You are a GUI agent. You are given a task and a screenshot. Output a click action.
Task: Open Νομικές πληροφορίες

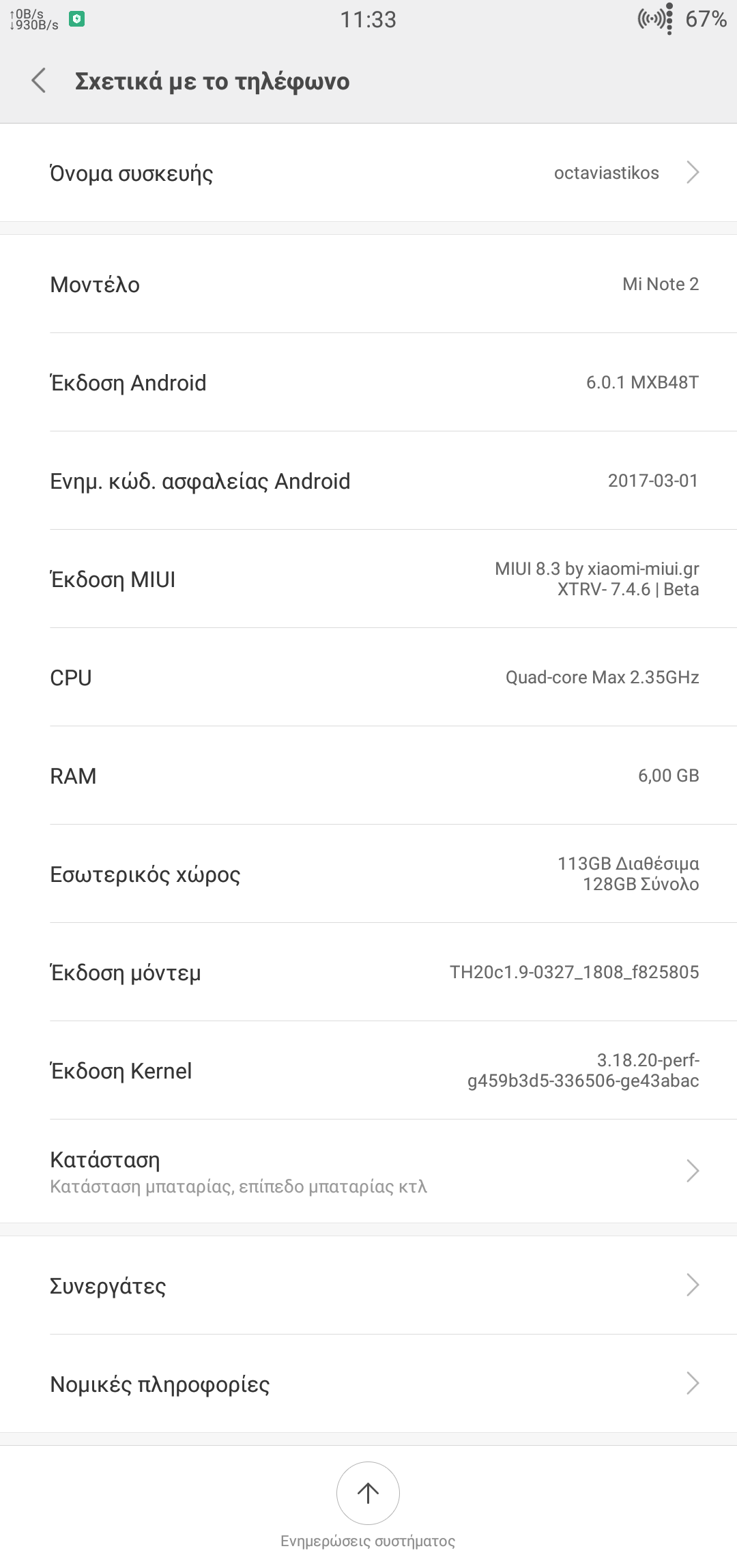(x=369, y=1384)
